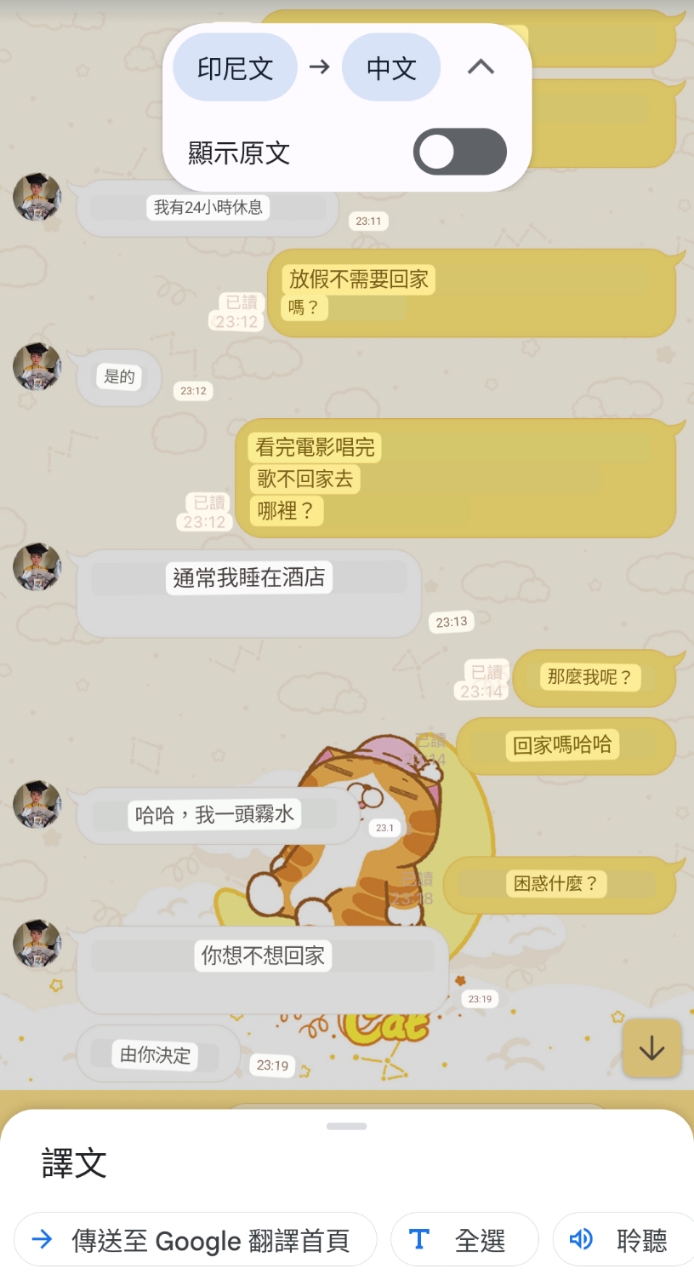
Task: Collapse the language panel with the up chevron
Action: tap(481, 67)
